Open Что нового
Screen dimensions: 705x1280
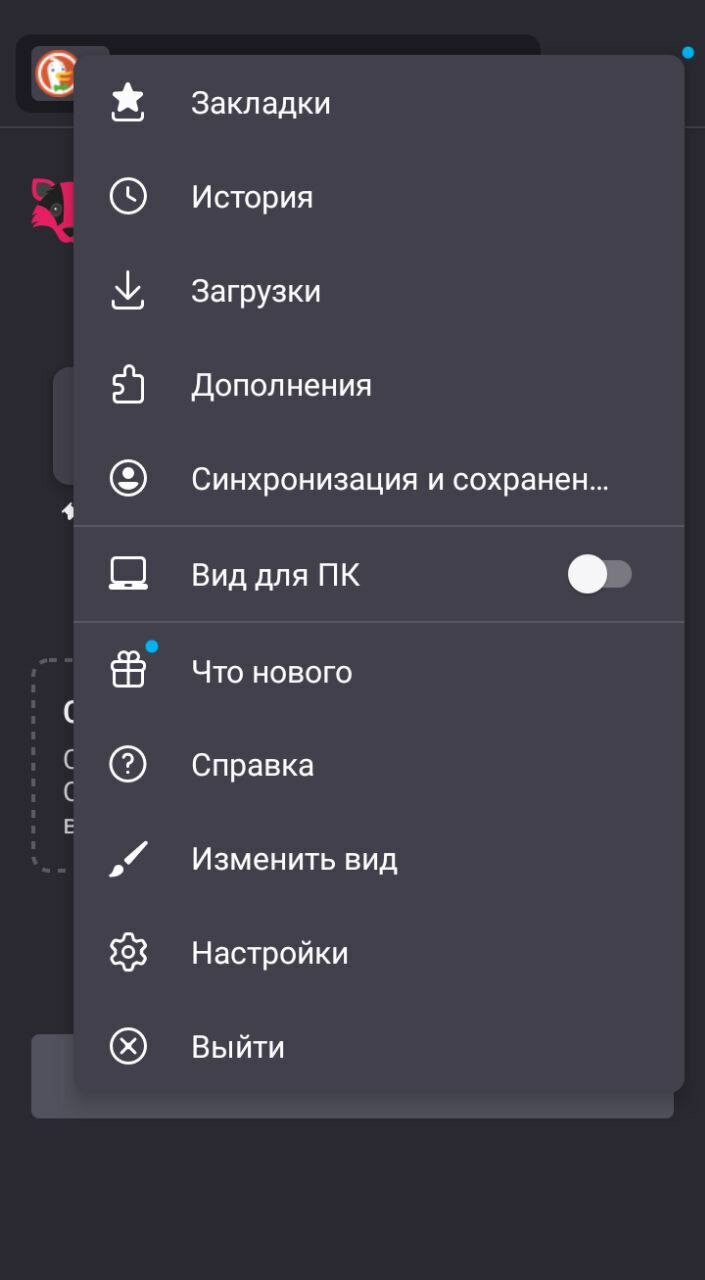(379, 671)
